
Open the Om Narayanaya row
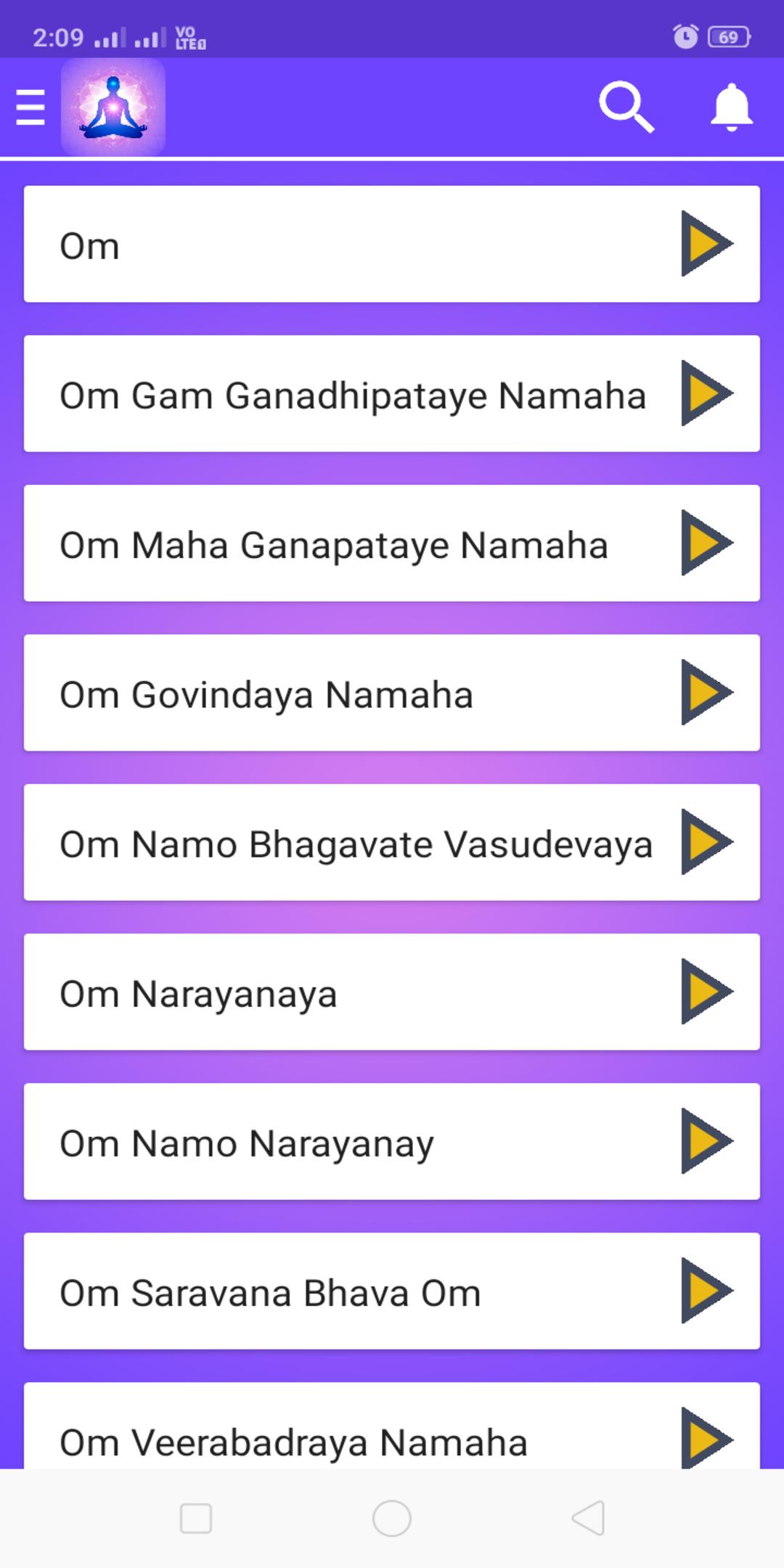pyautogui.click(x=348, y=992)
